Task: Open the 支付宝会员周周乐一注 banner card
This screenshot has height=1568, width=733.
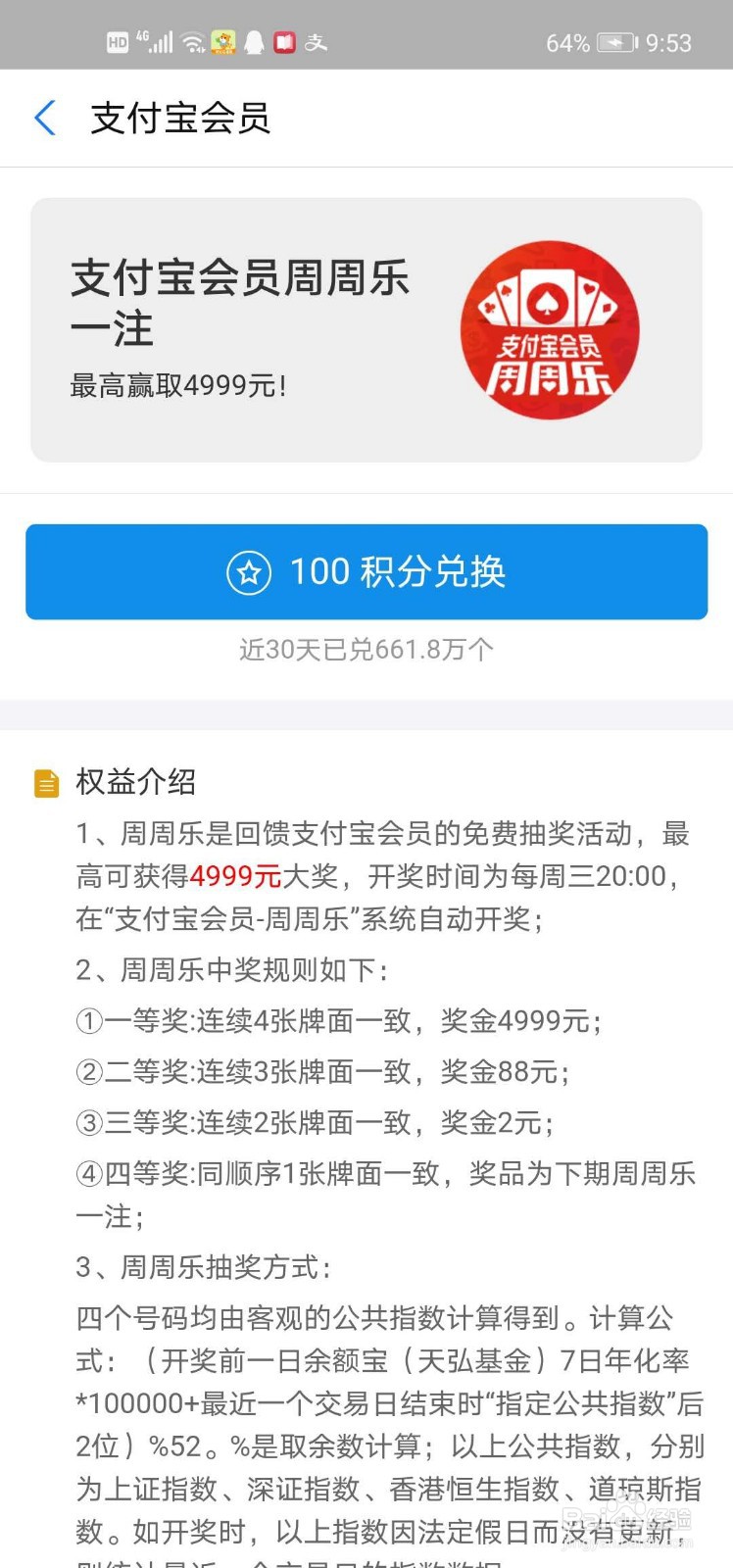Action: (366, 330)
